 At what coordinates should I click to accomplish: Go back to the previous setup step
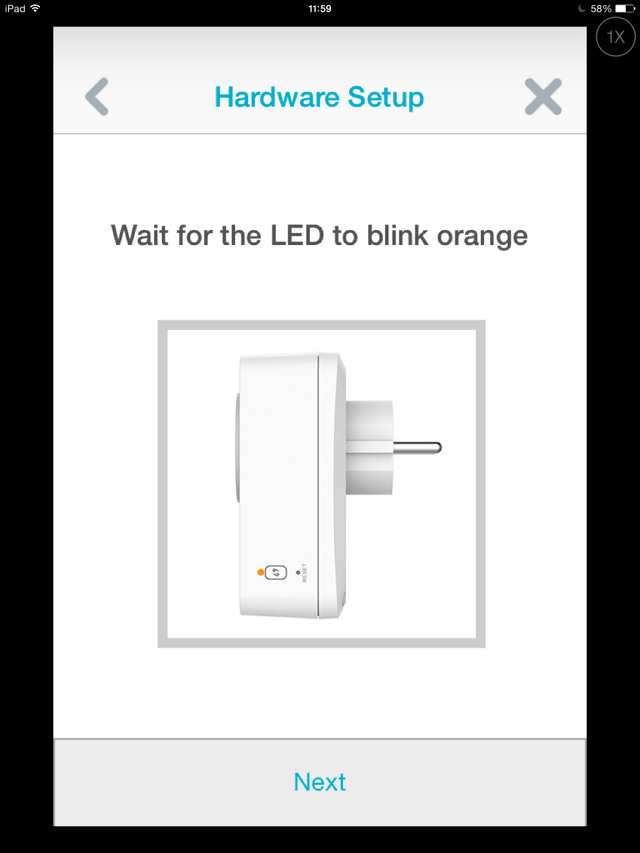(97, 97)
